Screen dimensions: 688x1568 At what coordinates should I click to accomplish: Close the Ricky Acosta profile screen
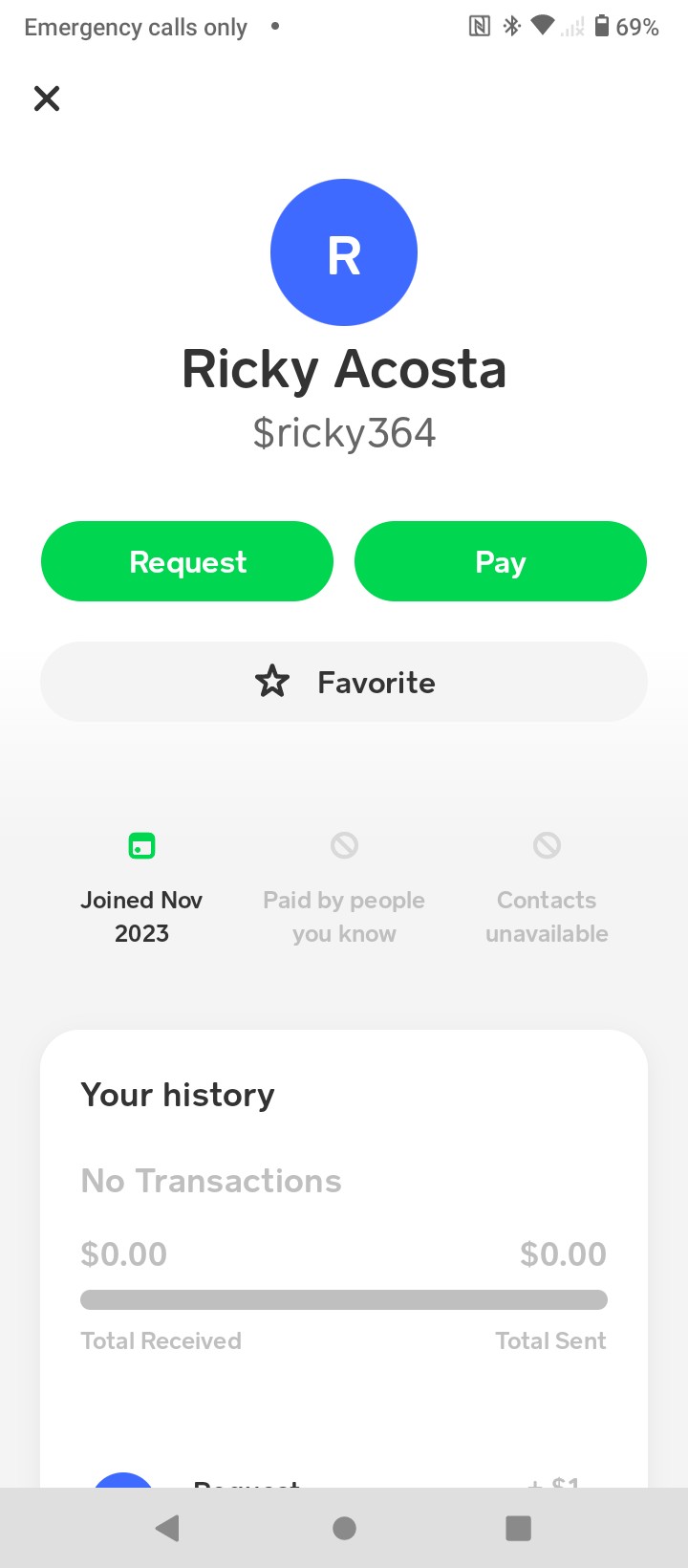pos(47,98)
